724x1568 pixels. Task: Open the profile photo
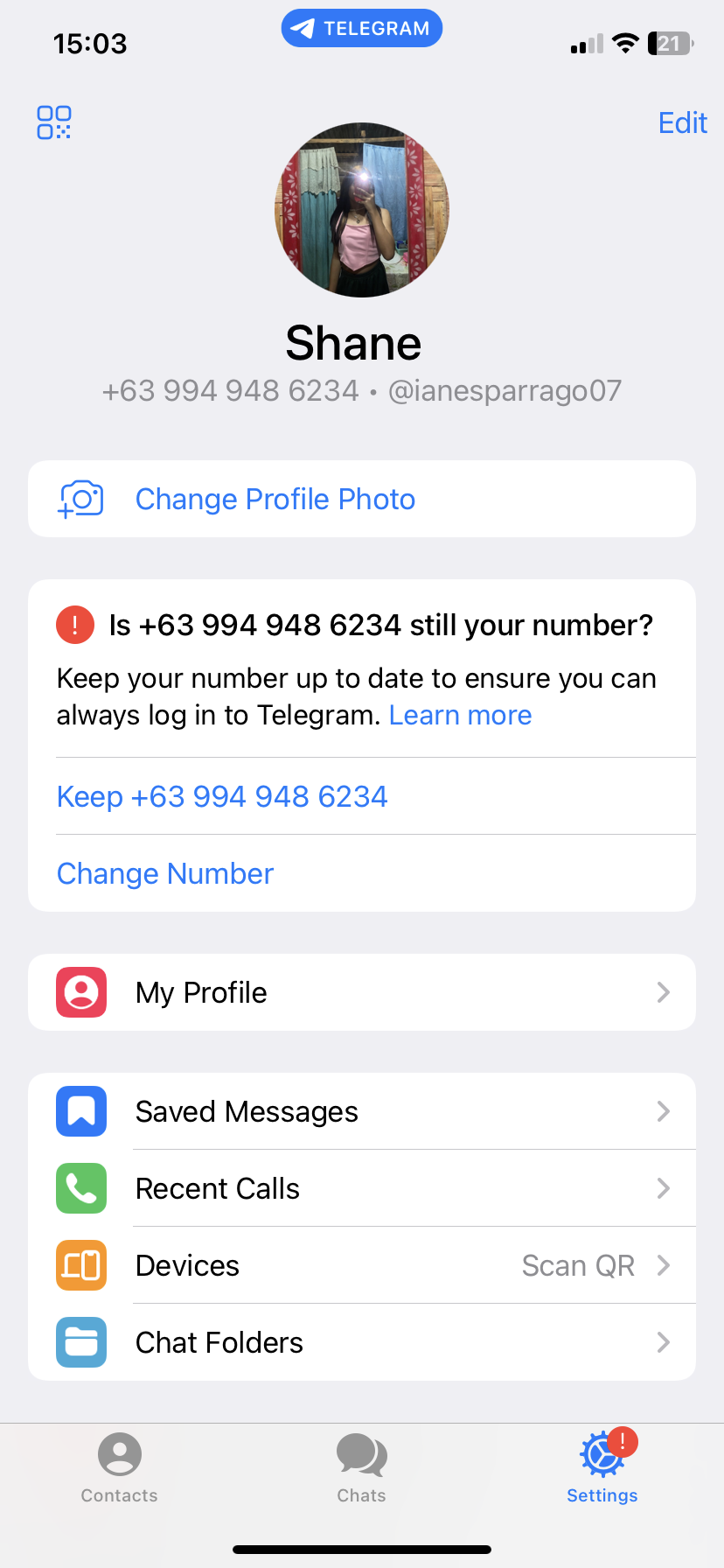[362, 210]
